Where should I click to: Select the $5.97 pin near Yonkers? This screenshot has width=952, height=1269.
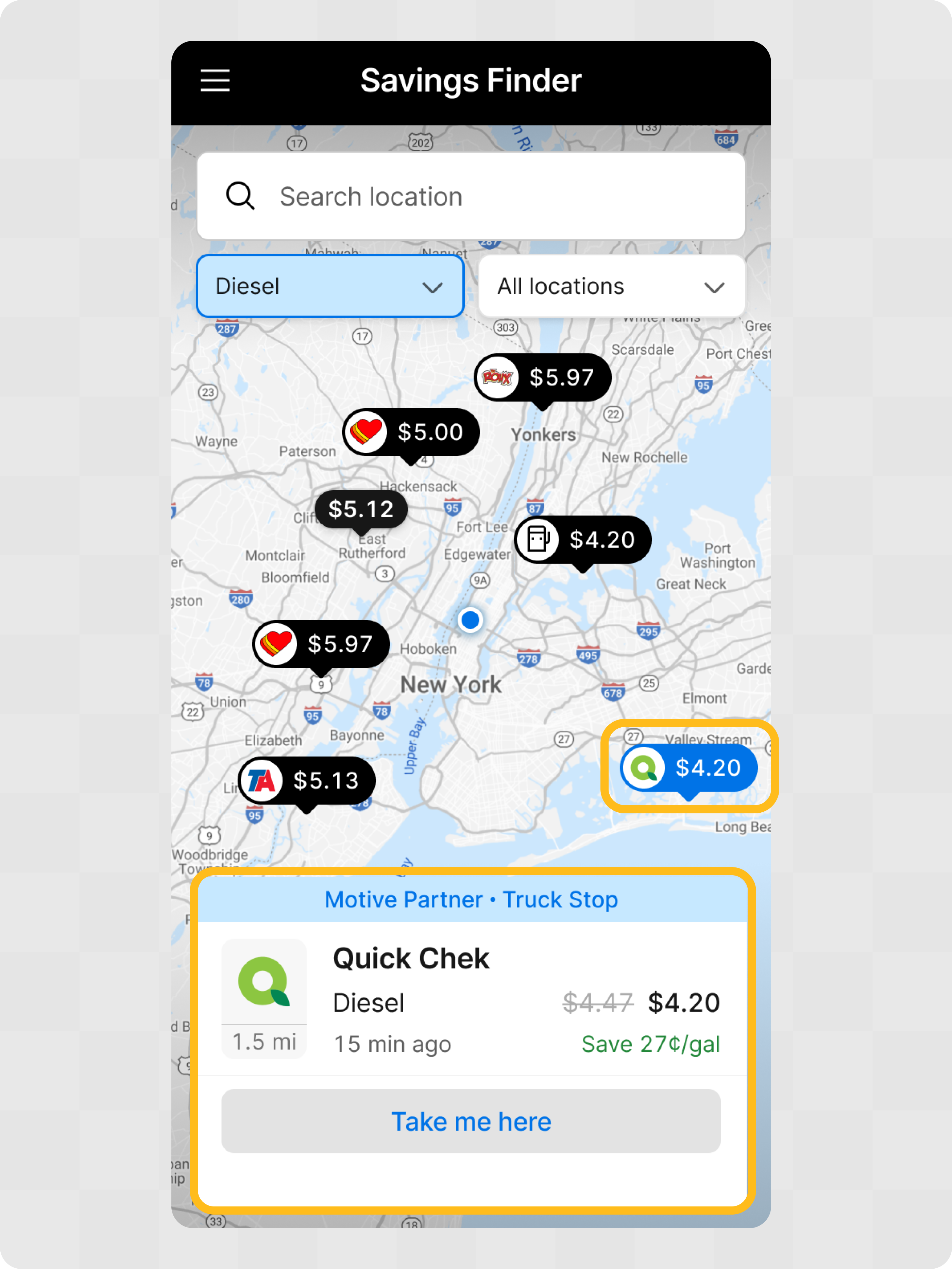[543, 377]
